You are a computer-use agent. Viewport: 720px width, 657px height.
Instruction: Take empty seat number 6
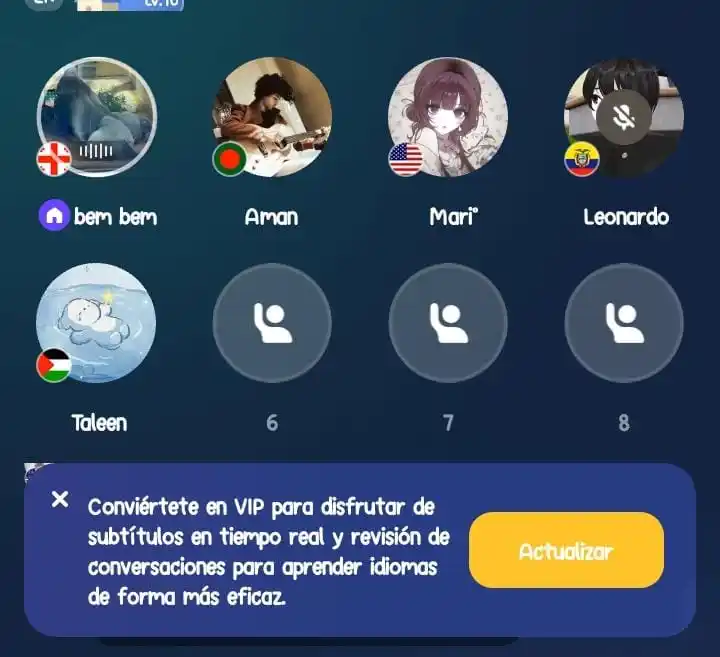click(x=272, y=322)
